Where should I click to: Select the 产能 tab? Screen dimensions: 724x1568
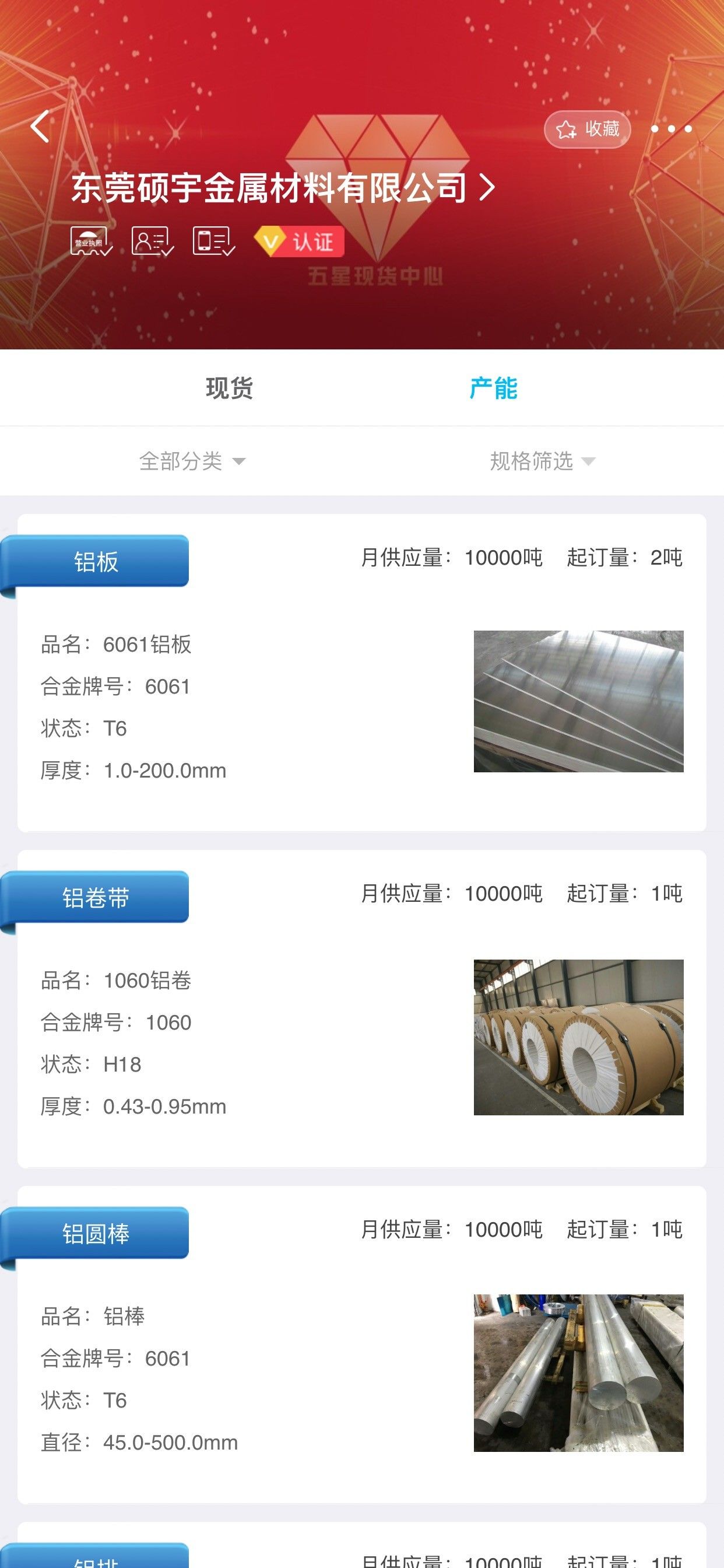point(493,388)
